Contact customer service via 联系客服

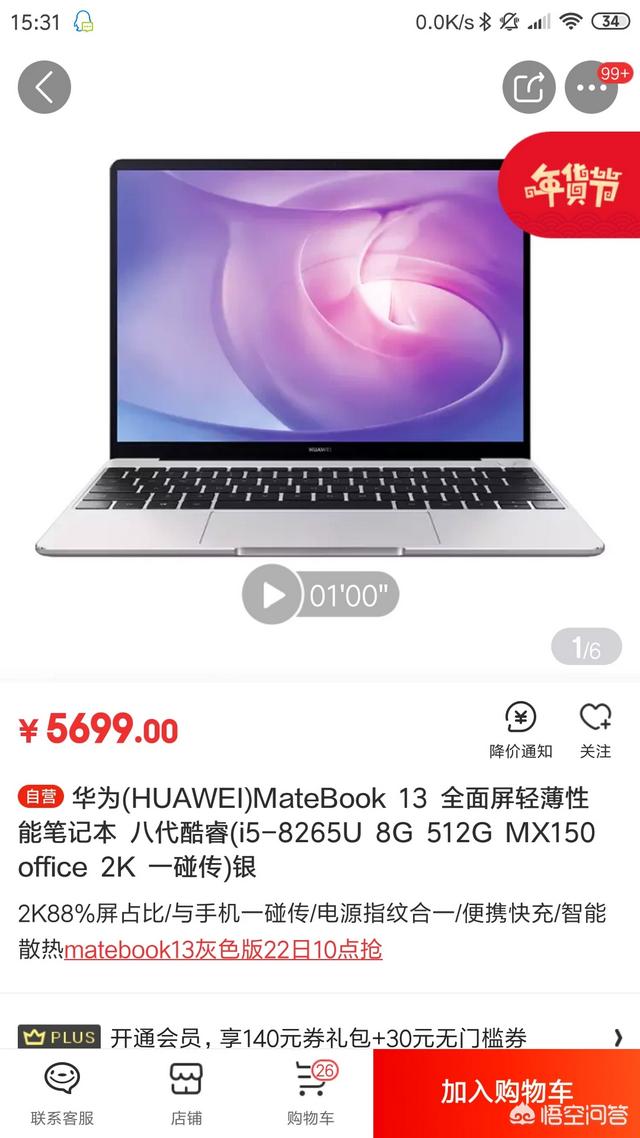[x=62, y=1093]
